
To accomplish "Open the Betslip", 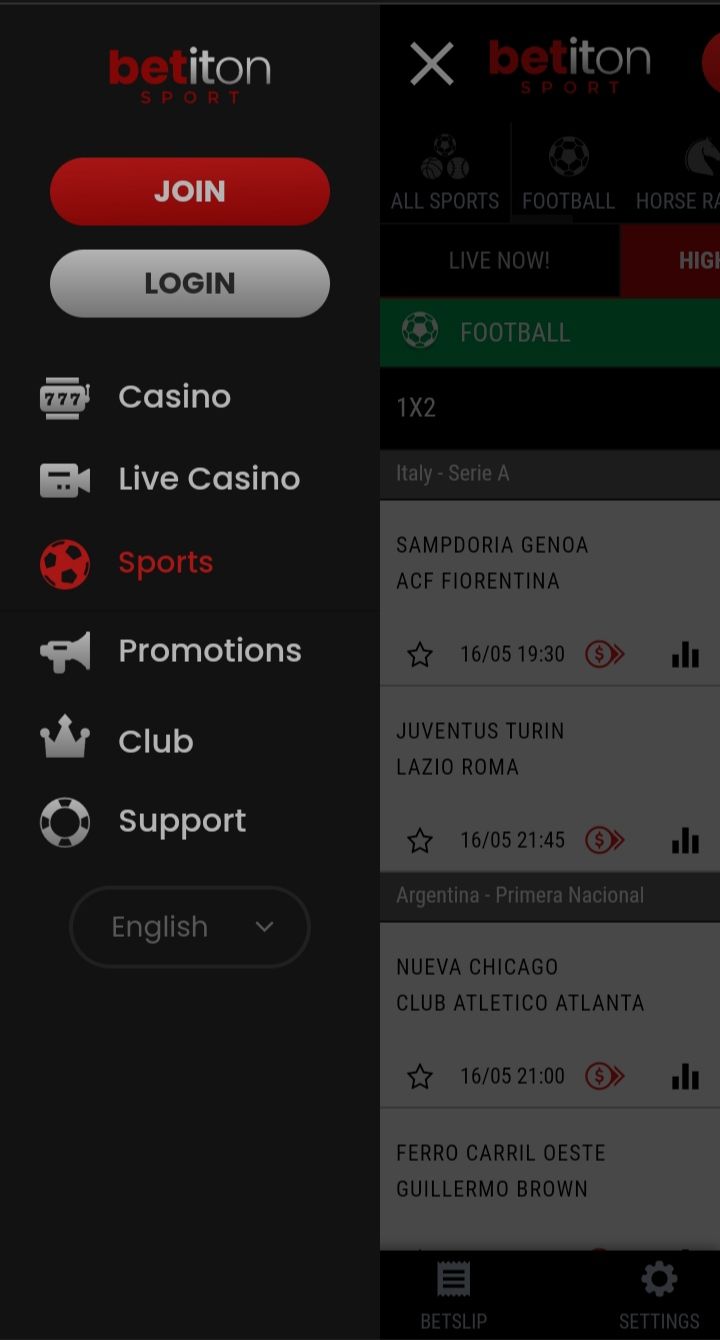I will (454, 1295).
